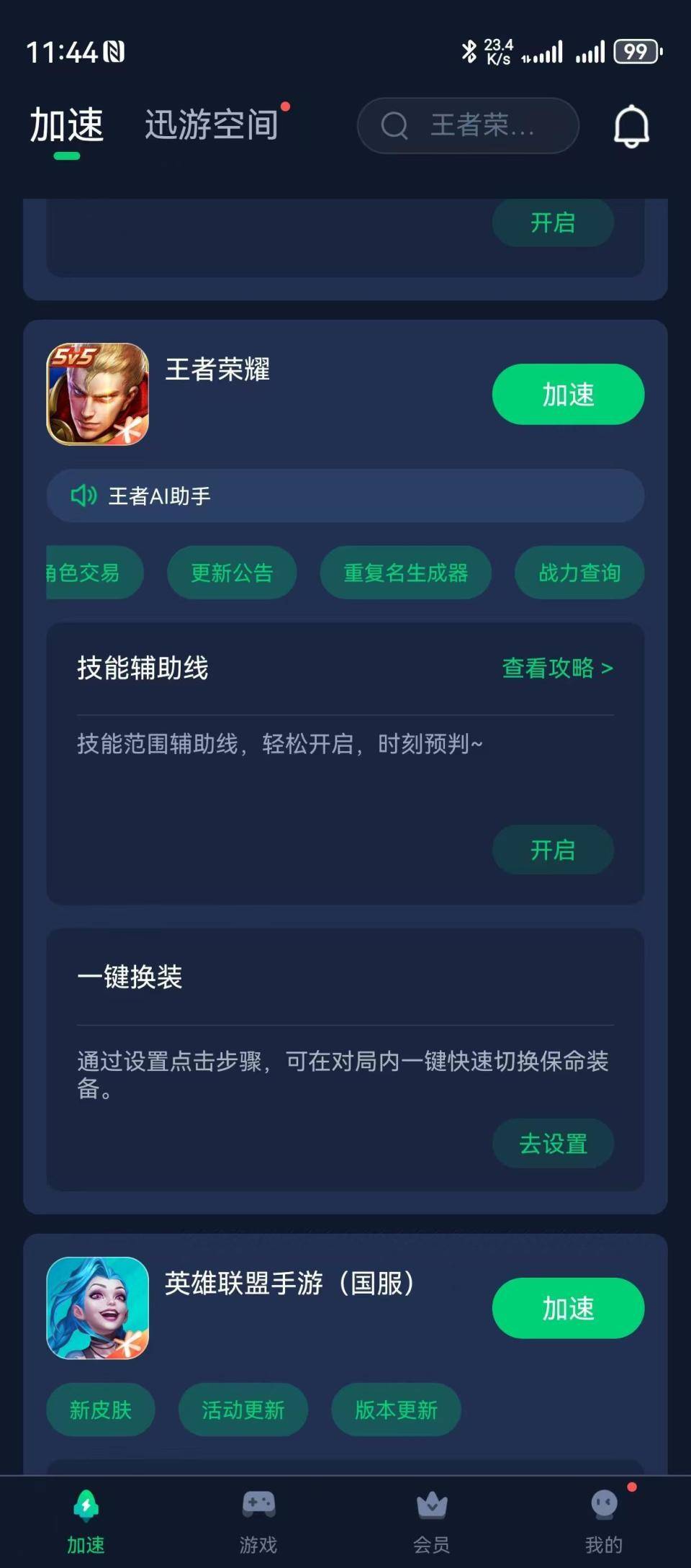Select the 更新公告 chip
The width and height of the screenshot is (691, 1568).
click(232, 573)
